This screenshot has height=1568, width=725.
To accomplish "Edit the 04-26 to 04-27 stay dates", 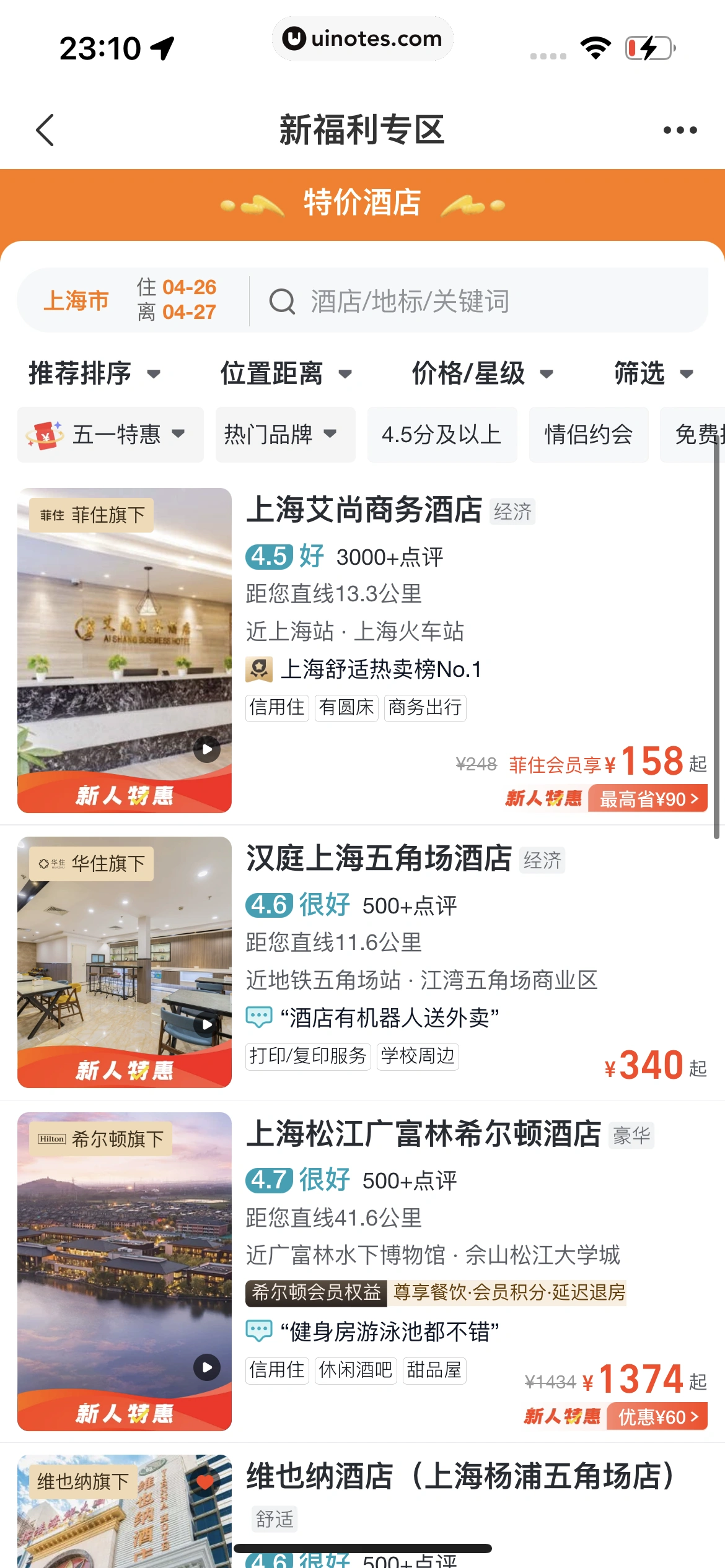I will click(x=177, y=300).
